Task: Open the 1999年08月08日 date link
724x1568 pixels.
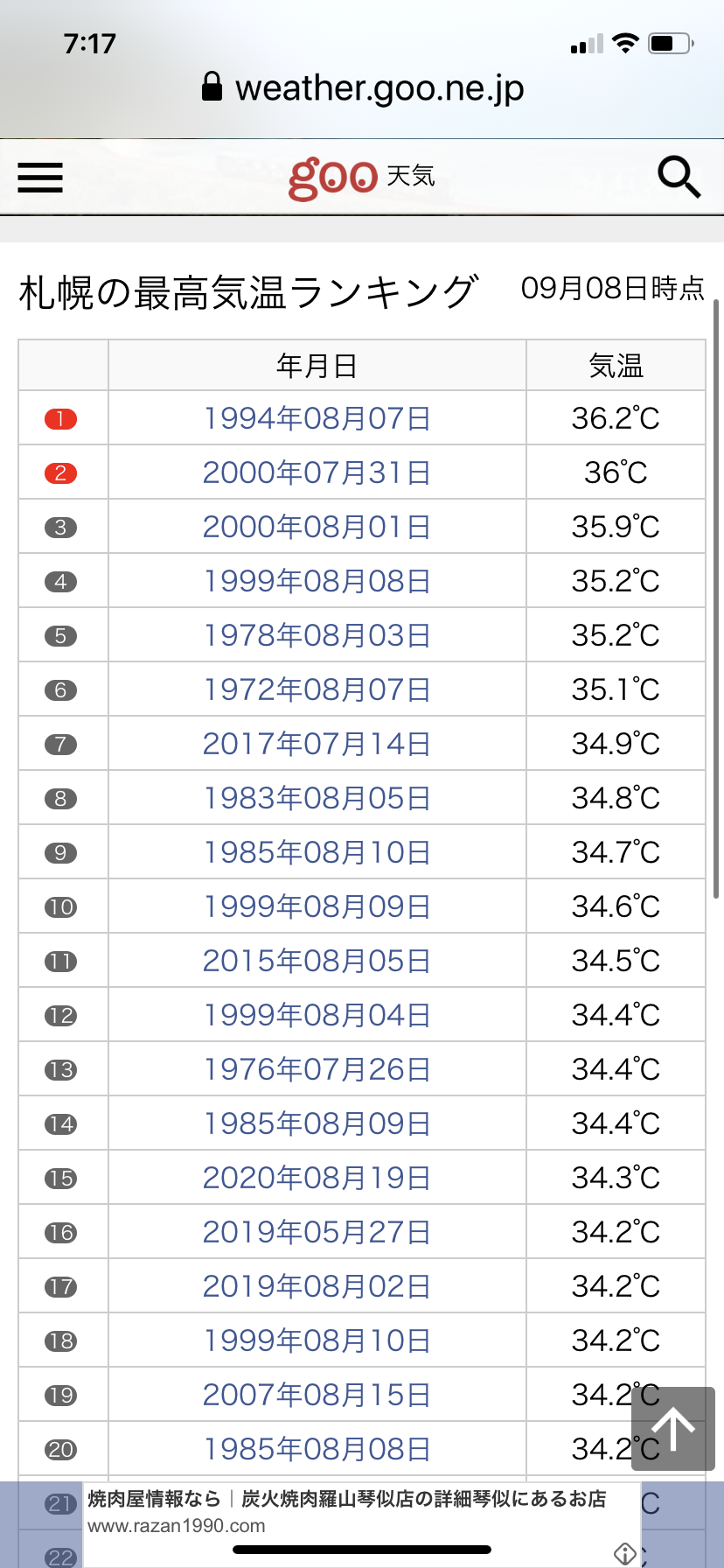Action: click(x=317, y=581)
